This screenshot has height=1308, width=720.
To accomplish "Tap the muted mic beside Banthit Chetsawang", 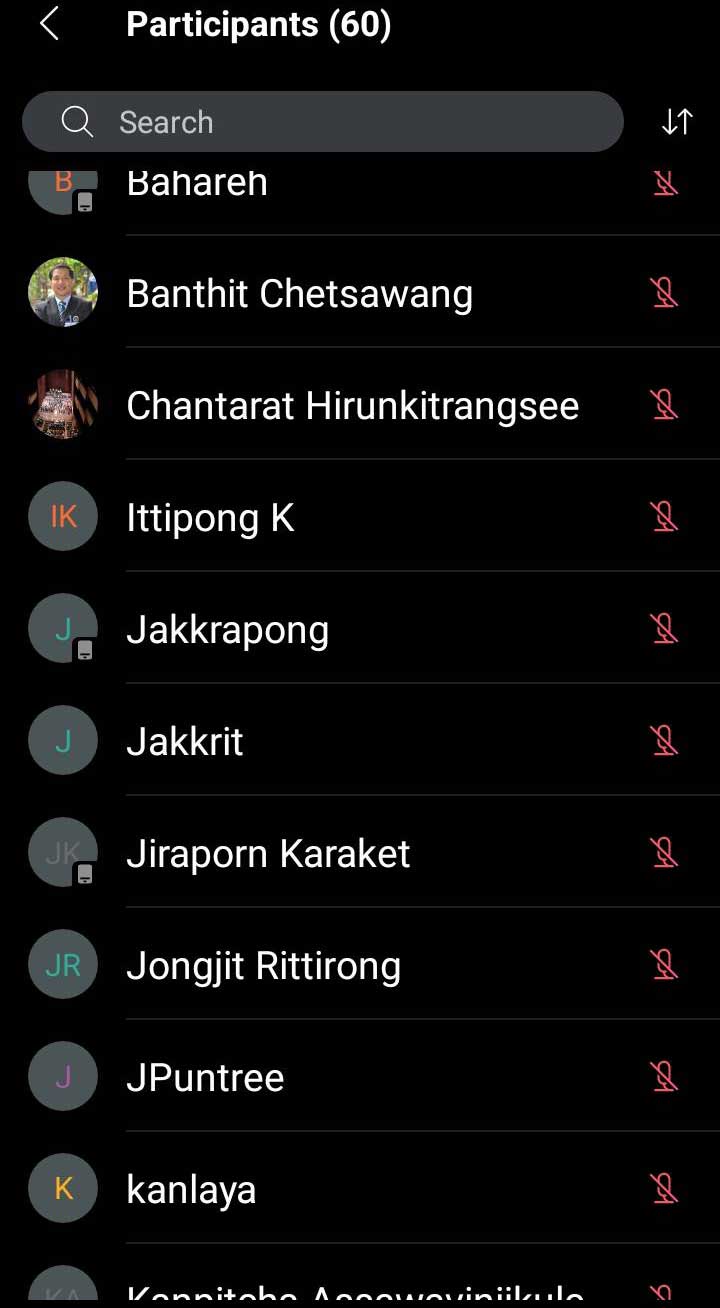I will point(664,293).
